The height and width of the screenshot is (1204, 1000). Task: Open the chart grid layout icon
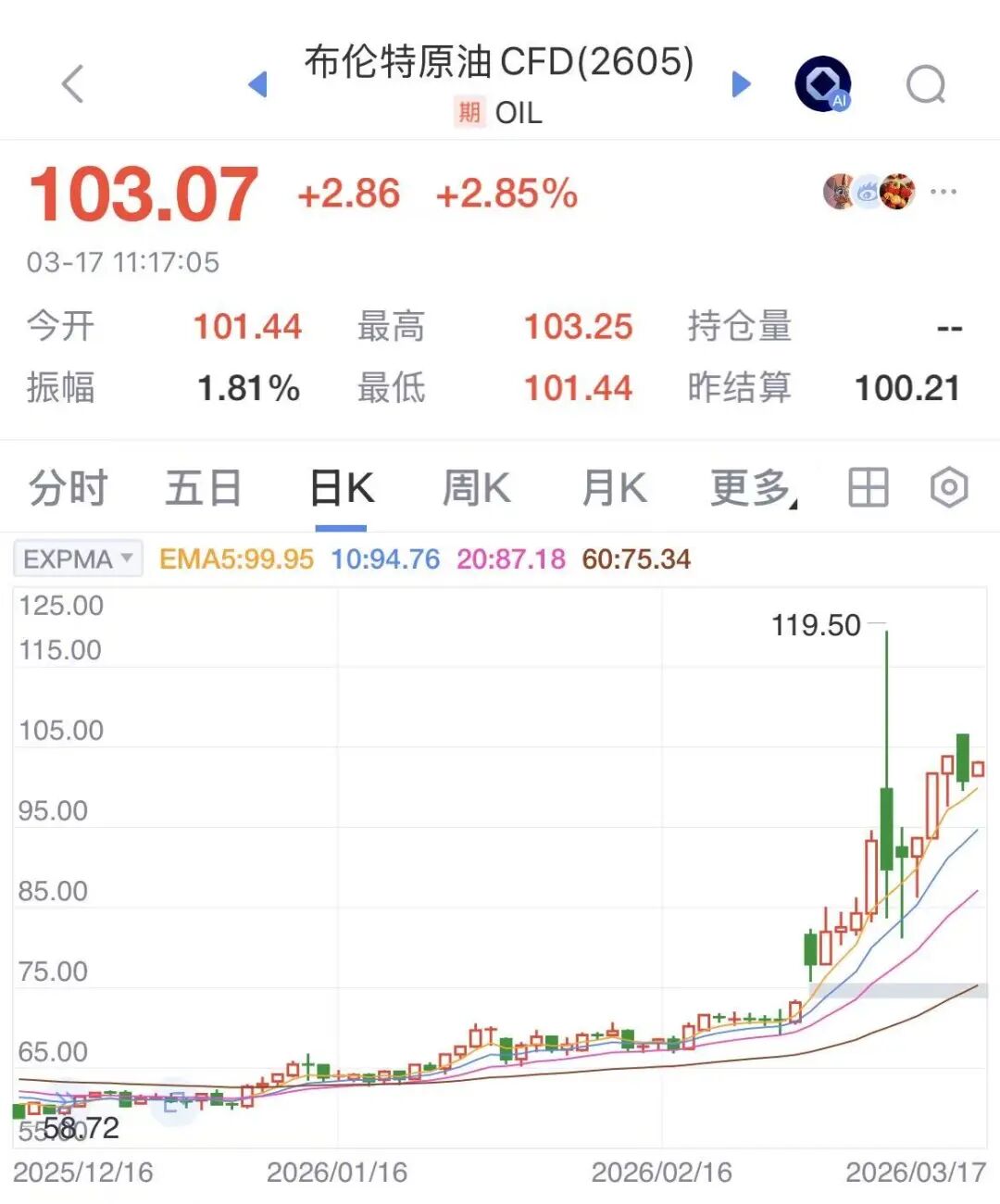(x=869, y=487)
